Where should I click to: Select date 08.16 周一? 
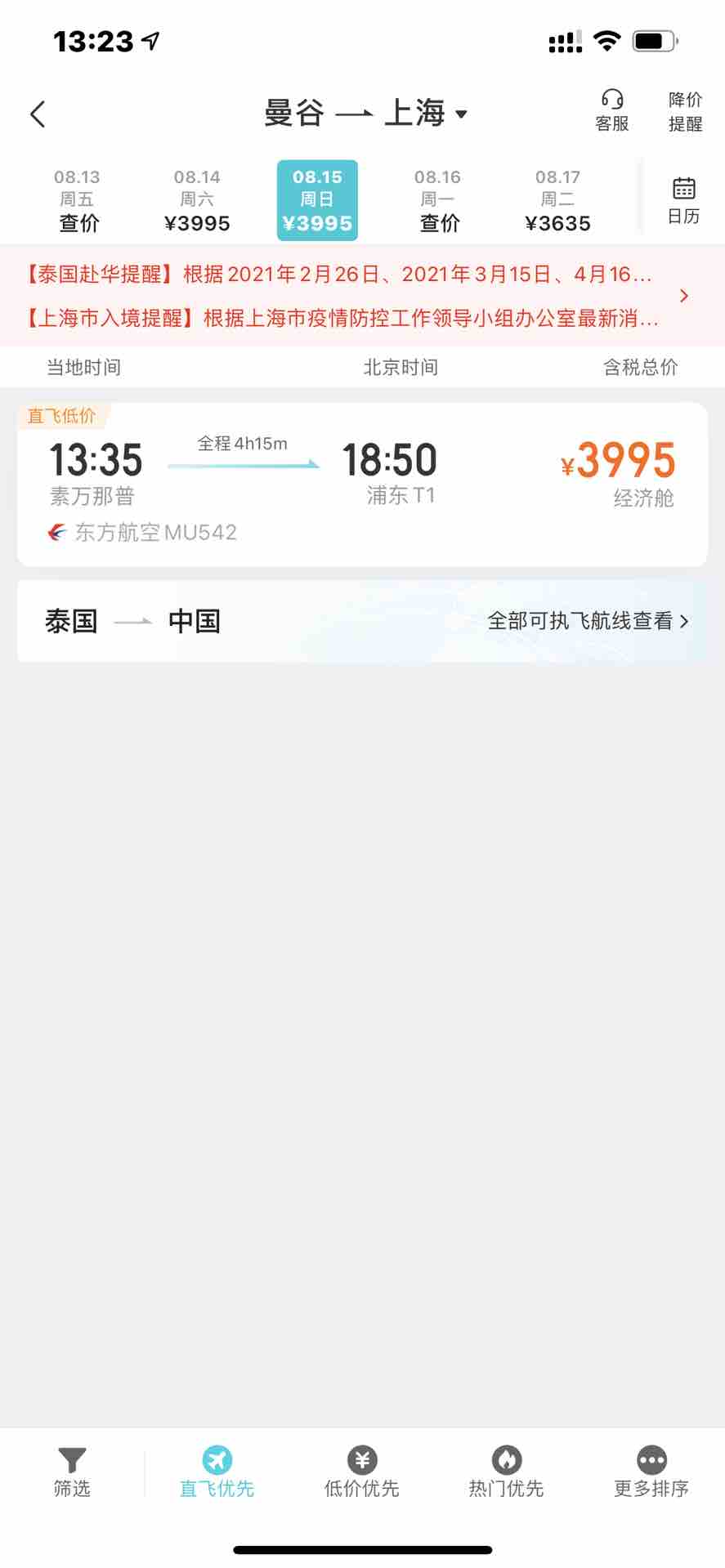pyautogui.click(x=438, y=200)
